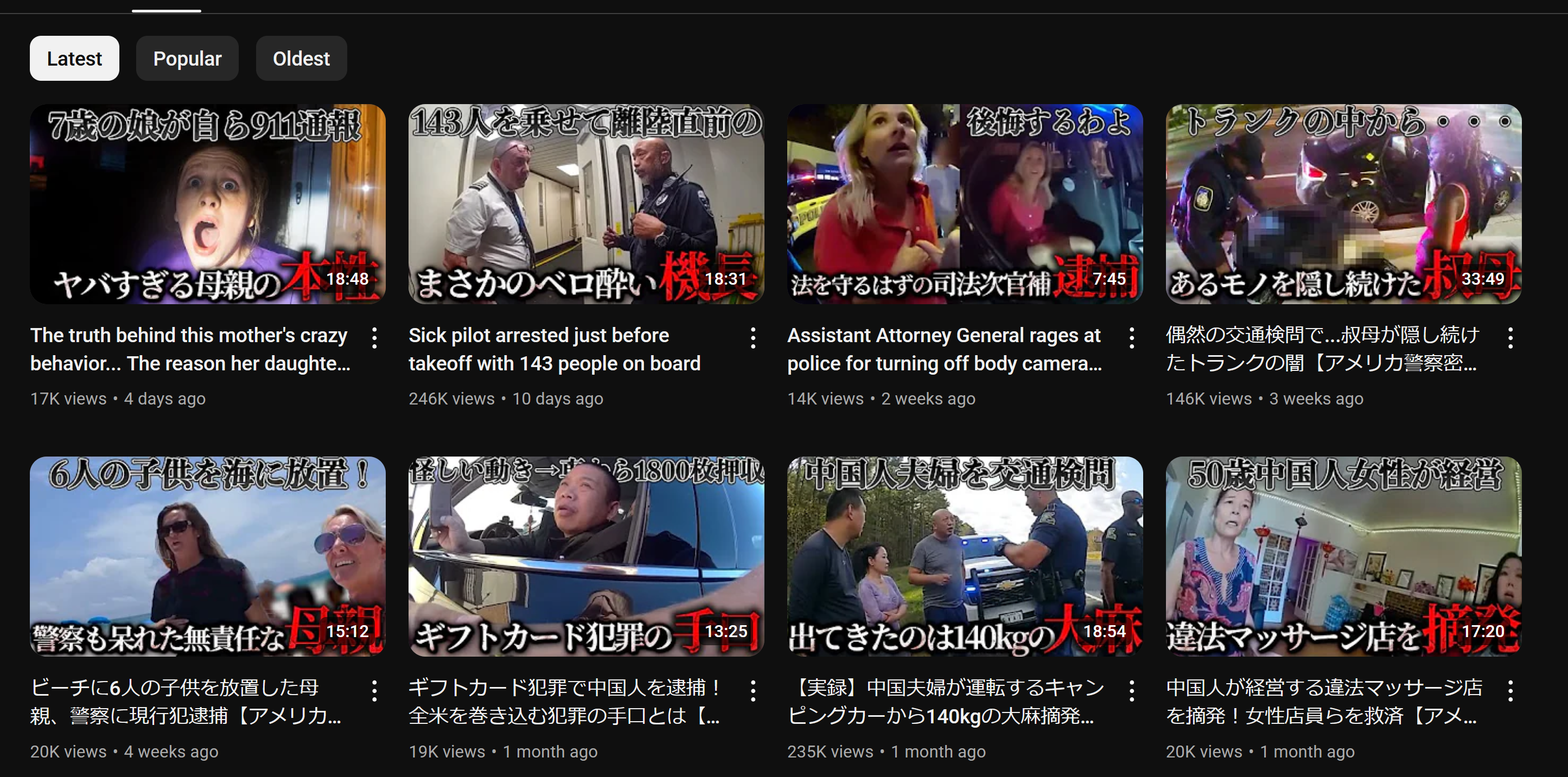Open title link Sick pilot arrested just before takeoff
The image size is (1568, 777).
(x=554, y=349)
